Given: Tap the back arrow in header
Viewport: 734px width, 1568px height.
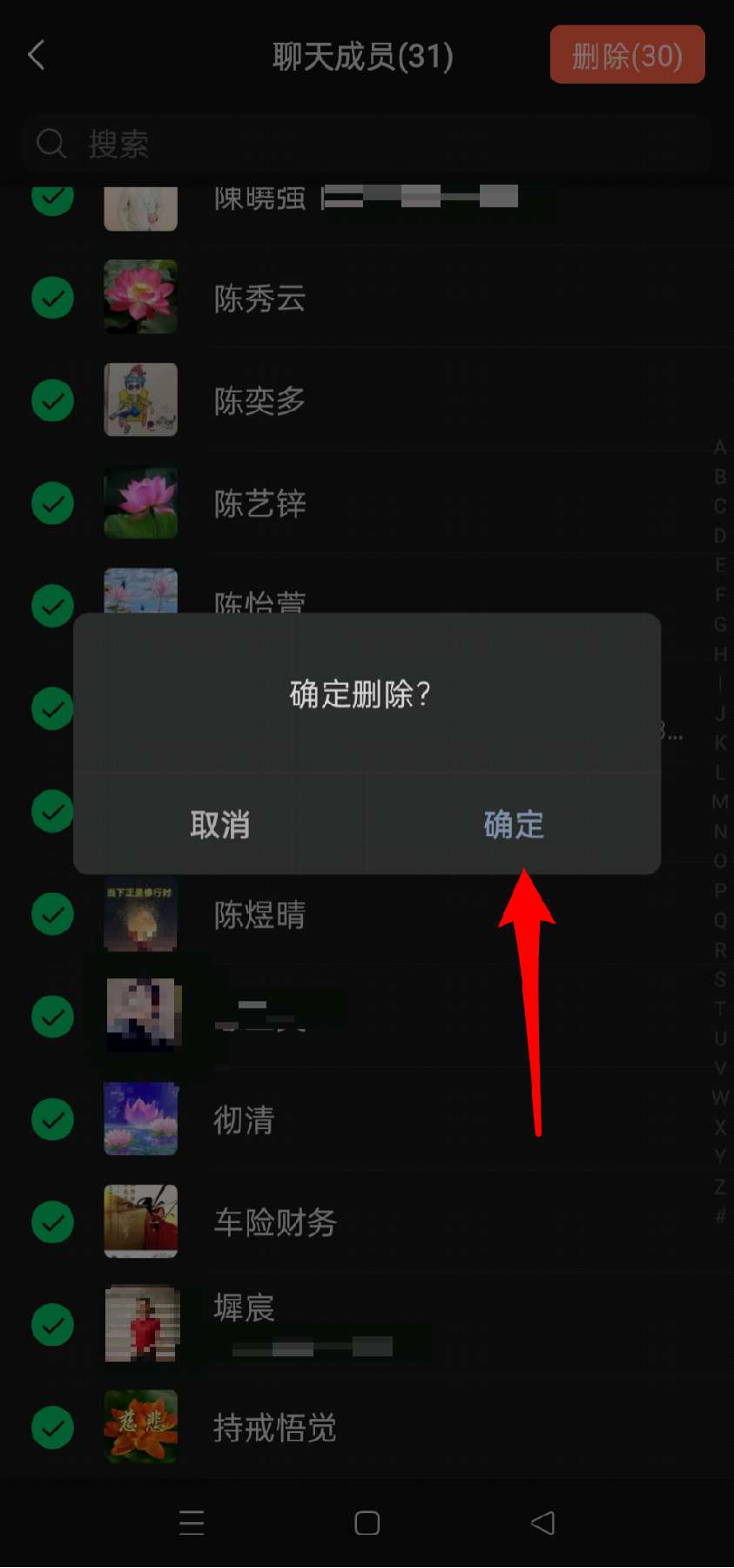Looking at the screenshot, I should point(37,56).
